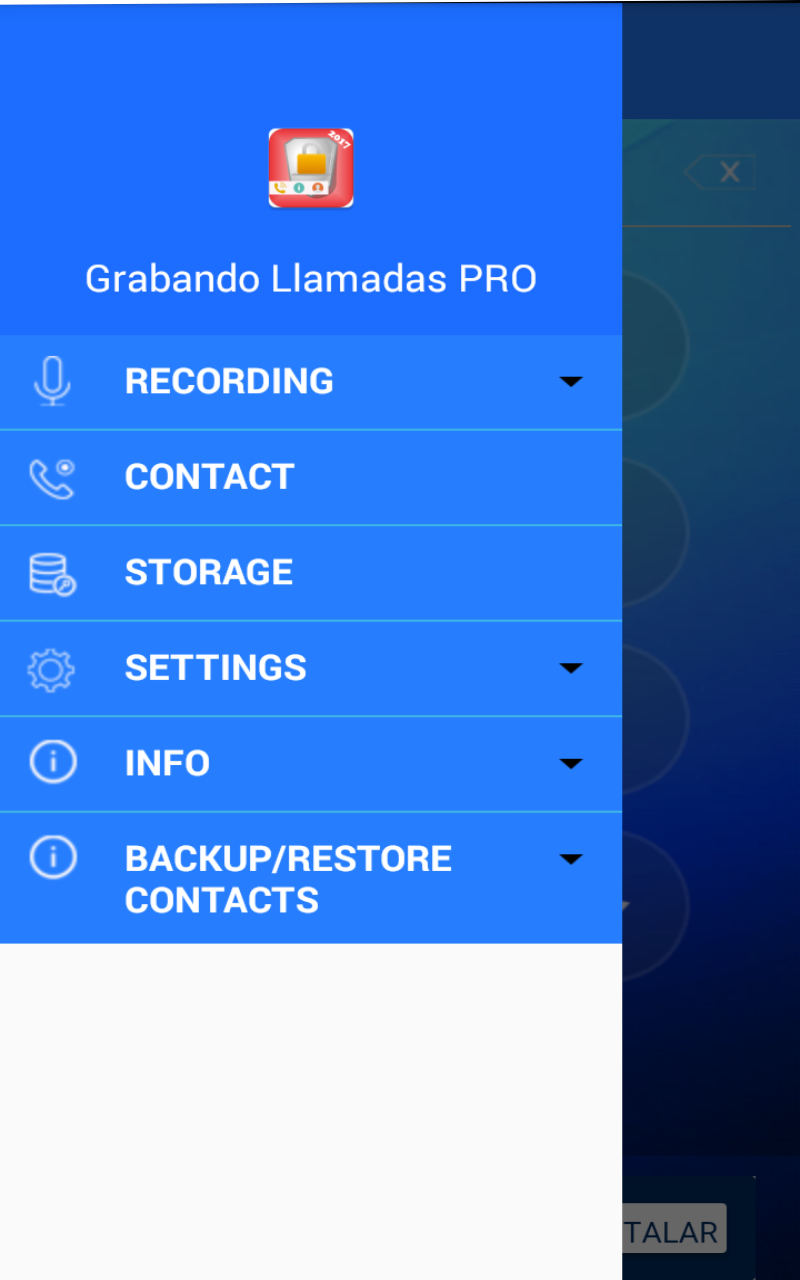Expand the SETTINGS dropdown arrow
This screenshot has height=1280, width=800.
tap(571, 668)
